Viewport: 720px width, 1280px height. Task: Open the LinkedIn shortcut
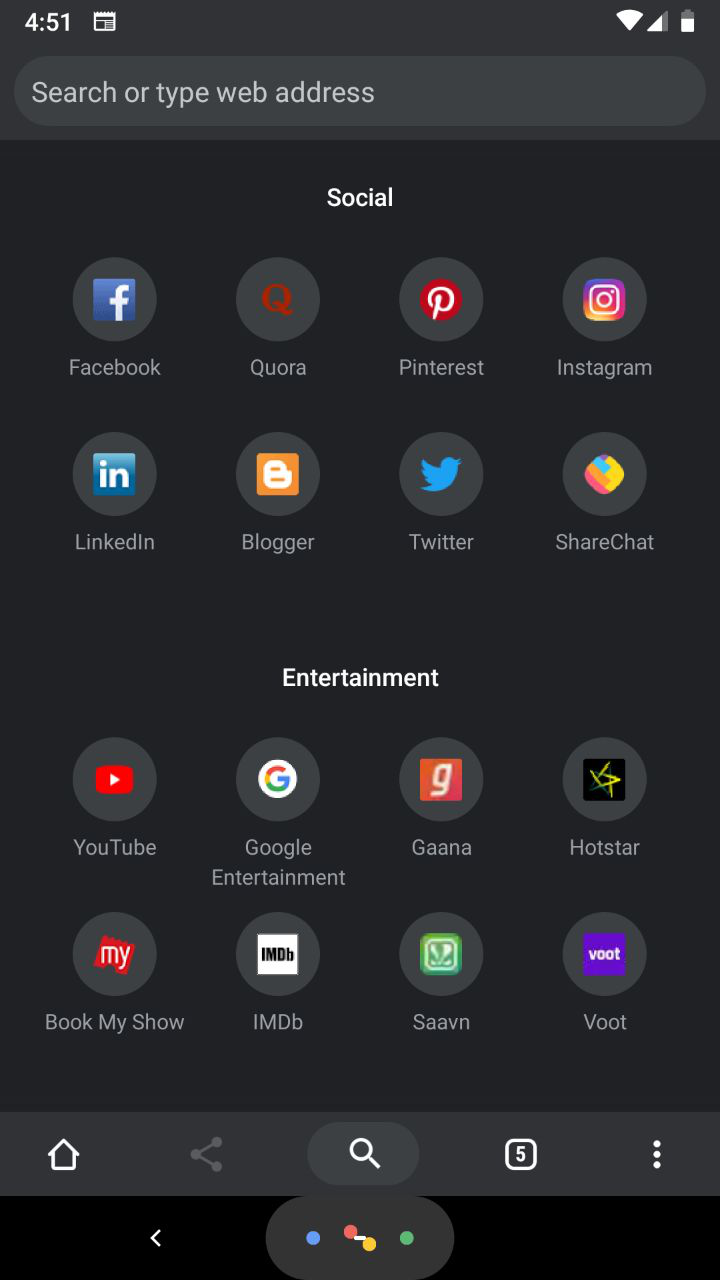pos(114,474)
